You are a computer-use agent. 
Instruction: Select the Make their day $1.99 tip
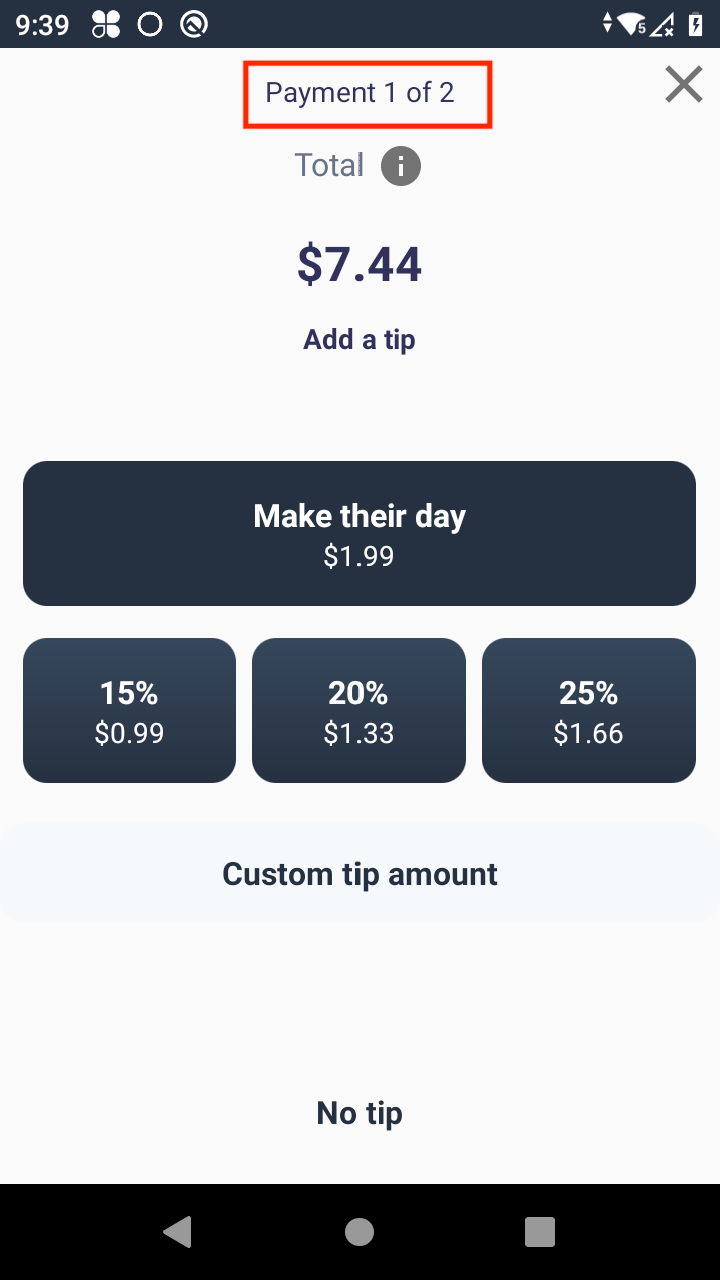click(x=359, y=533)
